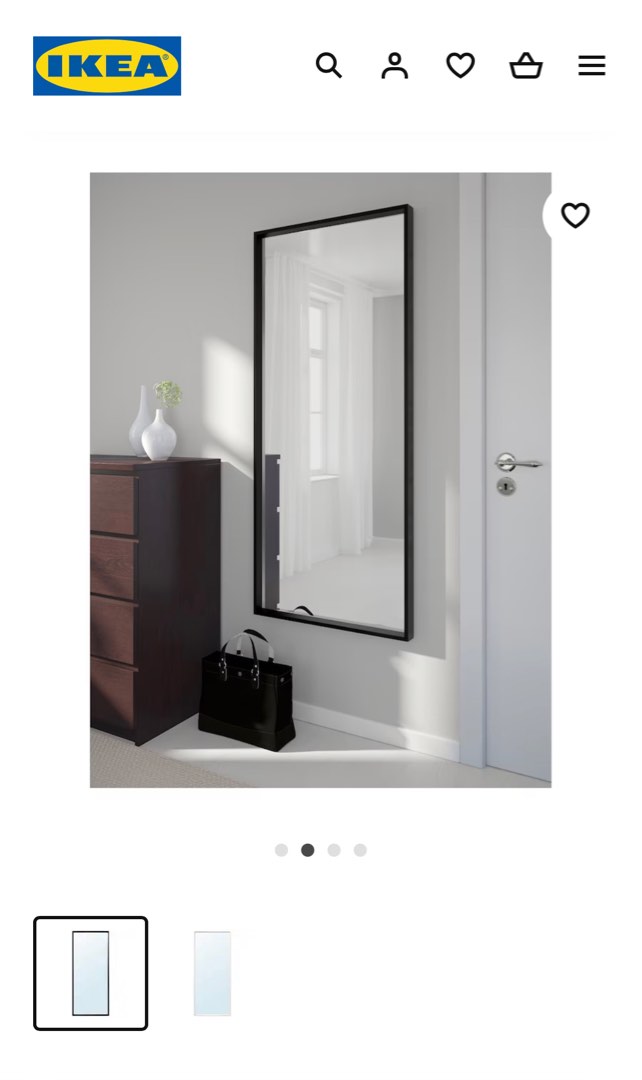Save this mirror to favourites
This screenshot has height=1080, width=642.
(x=575, y=215)
